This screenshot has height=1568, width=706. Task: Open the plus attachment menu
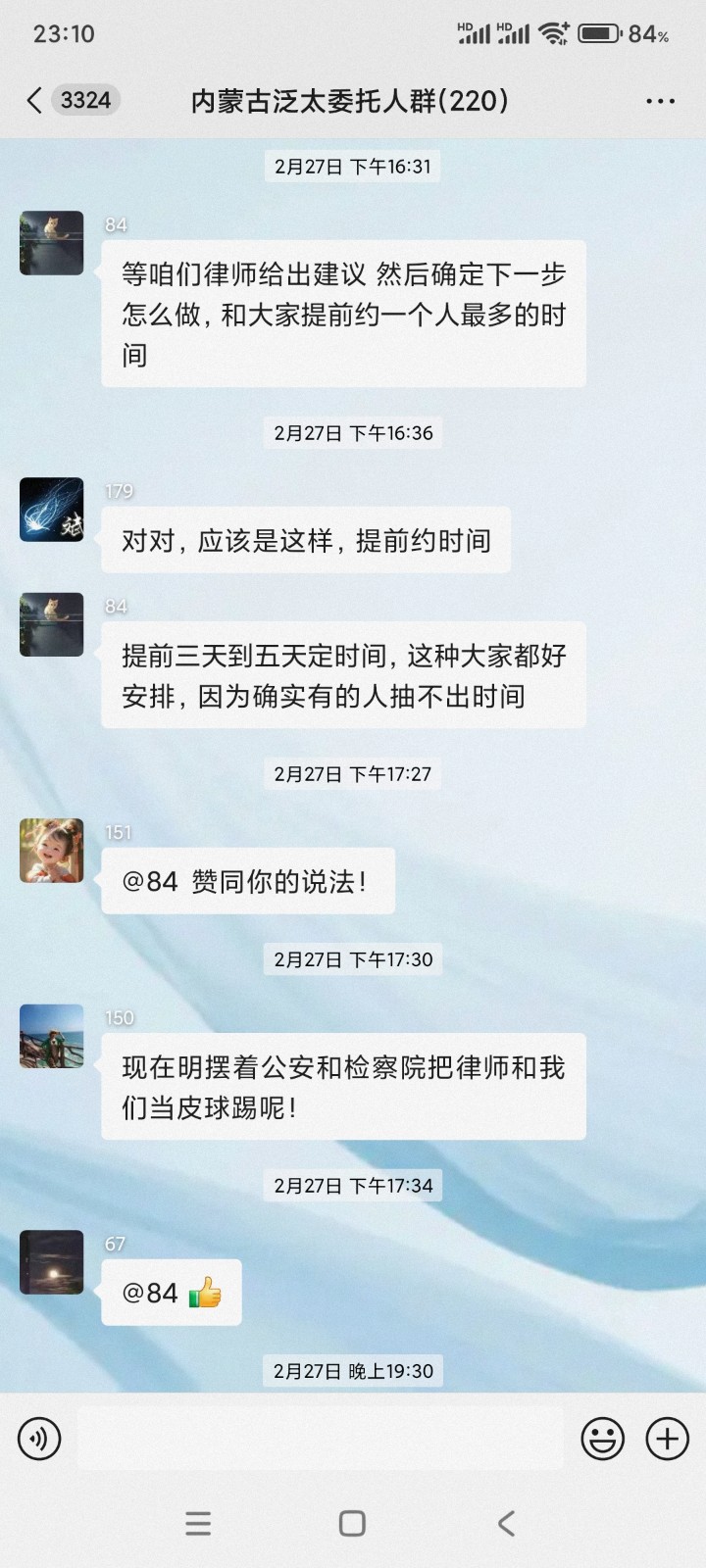tap(667, 1439)
